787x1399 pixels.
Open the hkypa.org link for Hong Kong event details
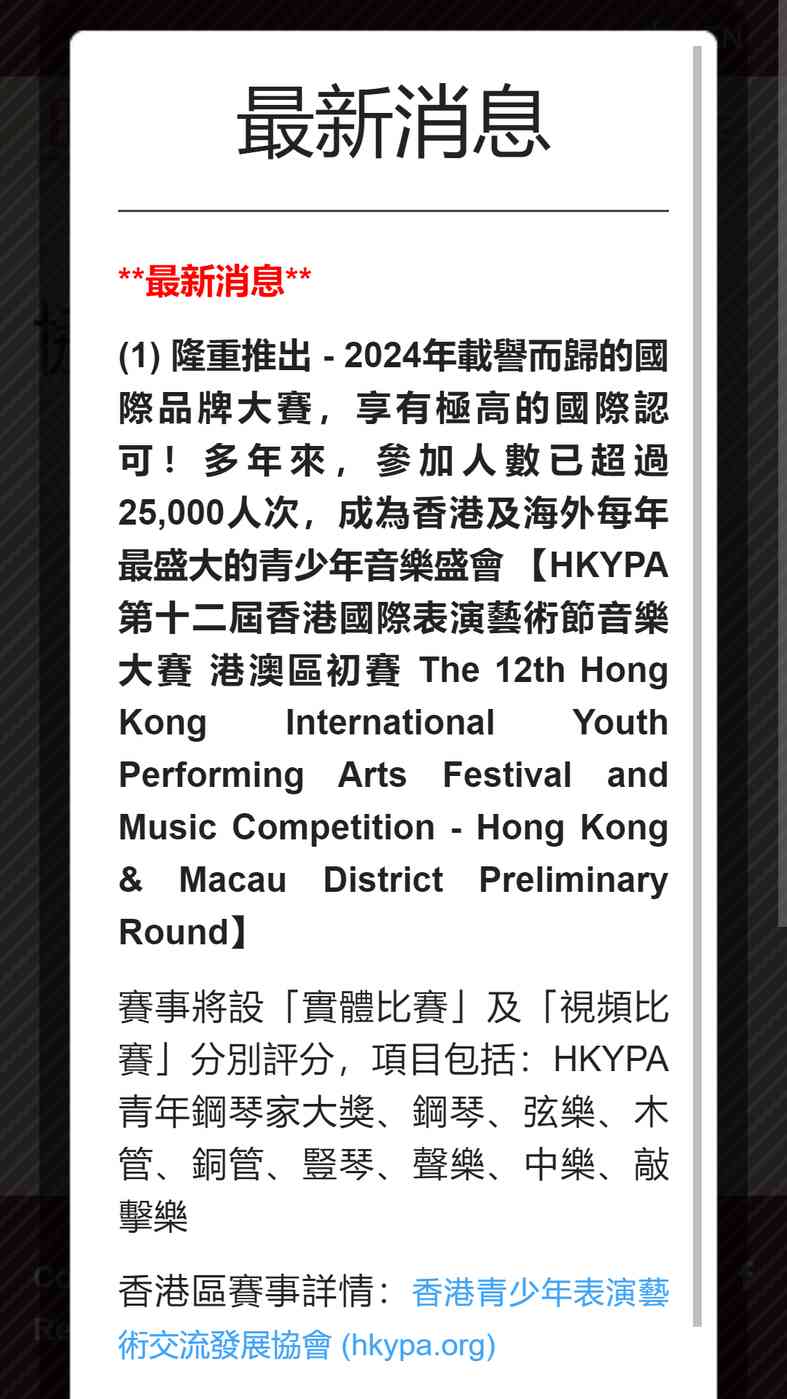point(307,1344)
